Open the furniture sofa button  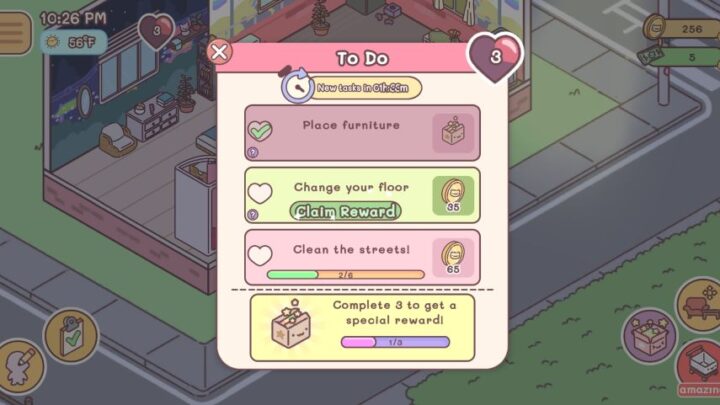699,304
